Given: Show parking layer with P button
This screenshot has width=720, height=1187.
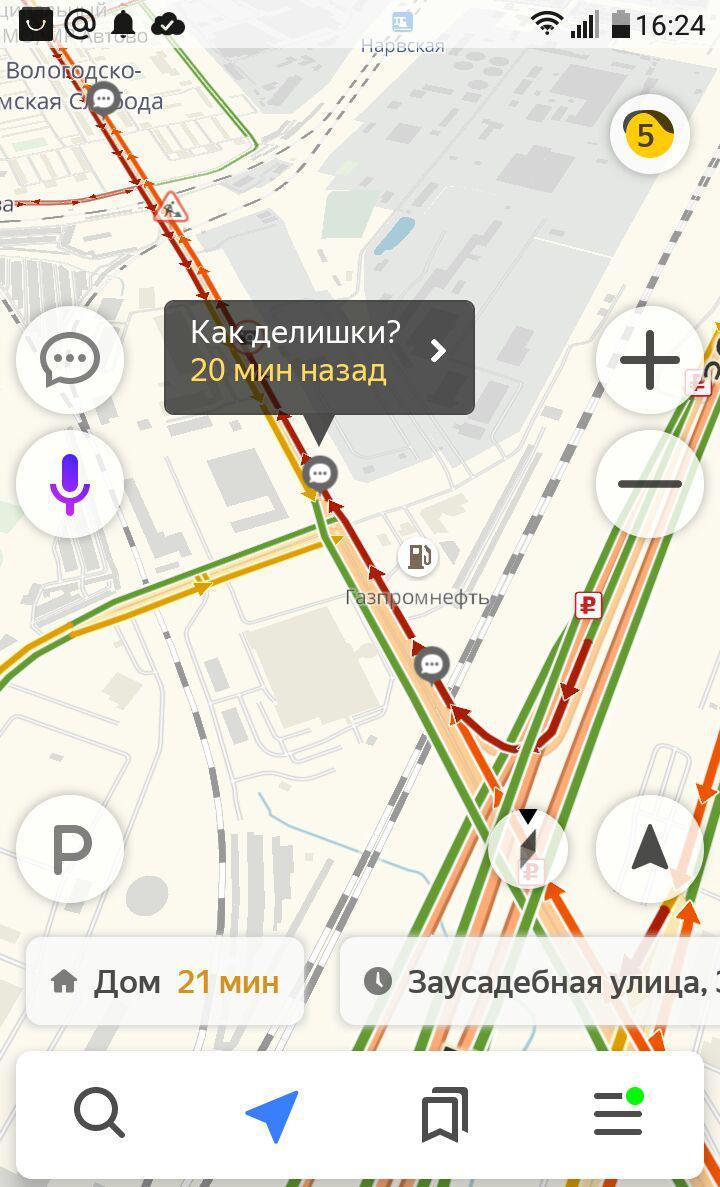Looking at the screenshot, I should coord(70,849).
